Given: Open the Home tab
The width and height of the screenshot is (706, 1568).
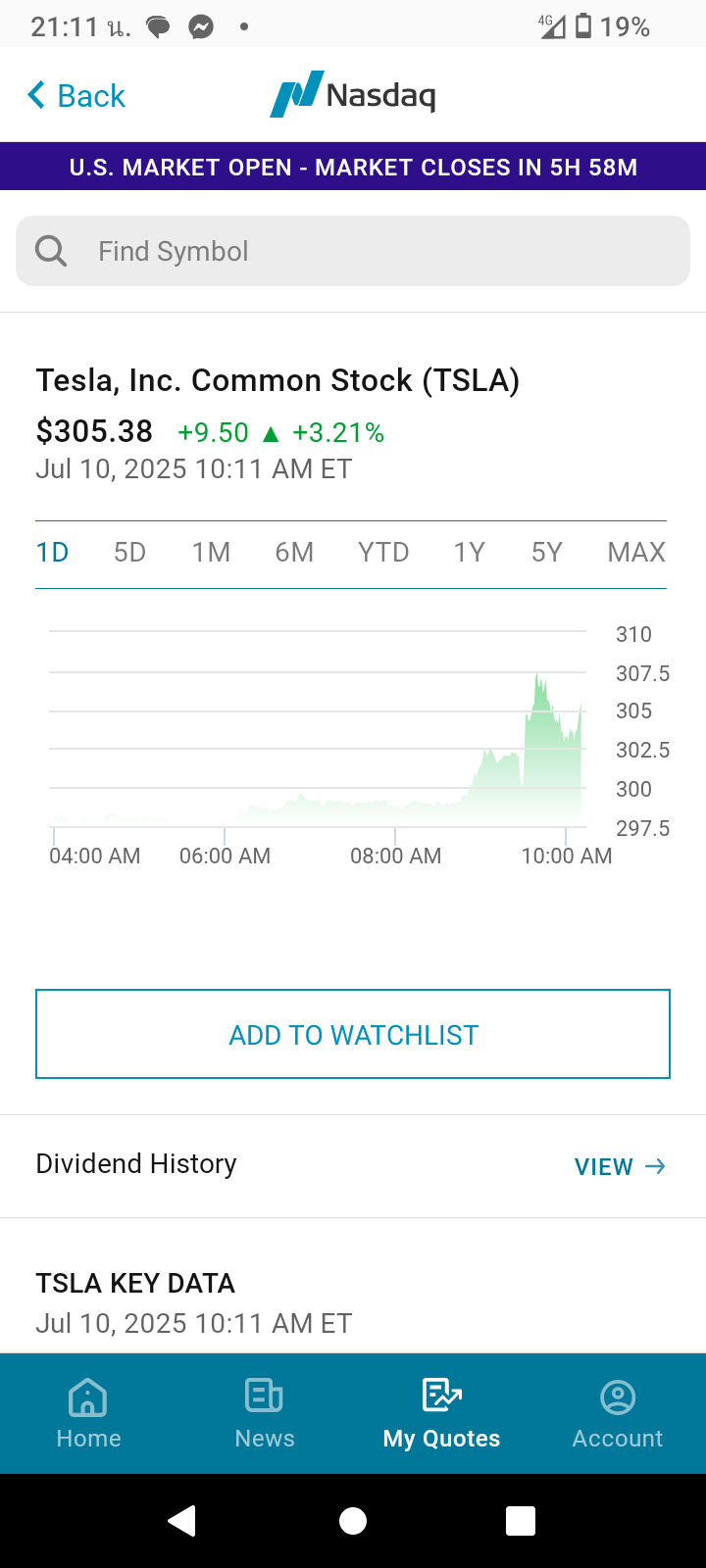Looking at the screenshot, I should click(88, 1414).
